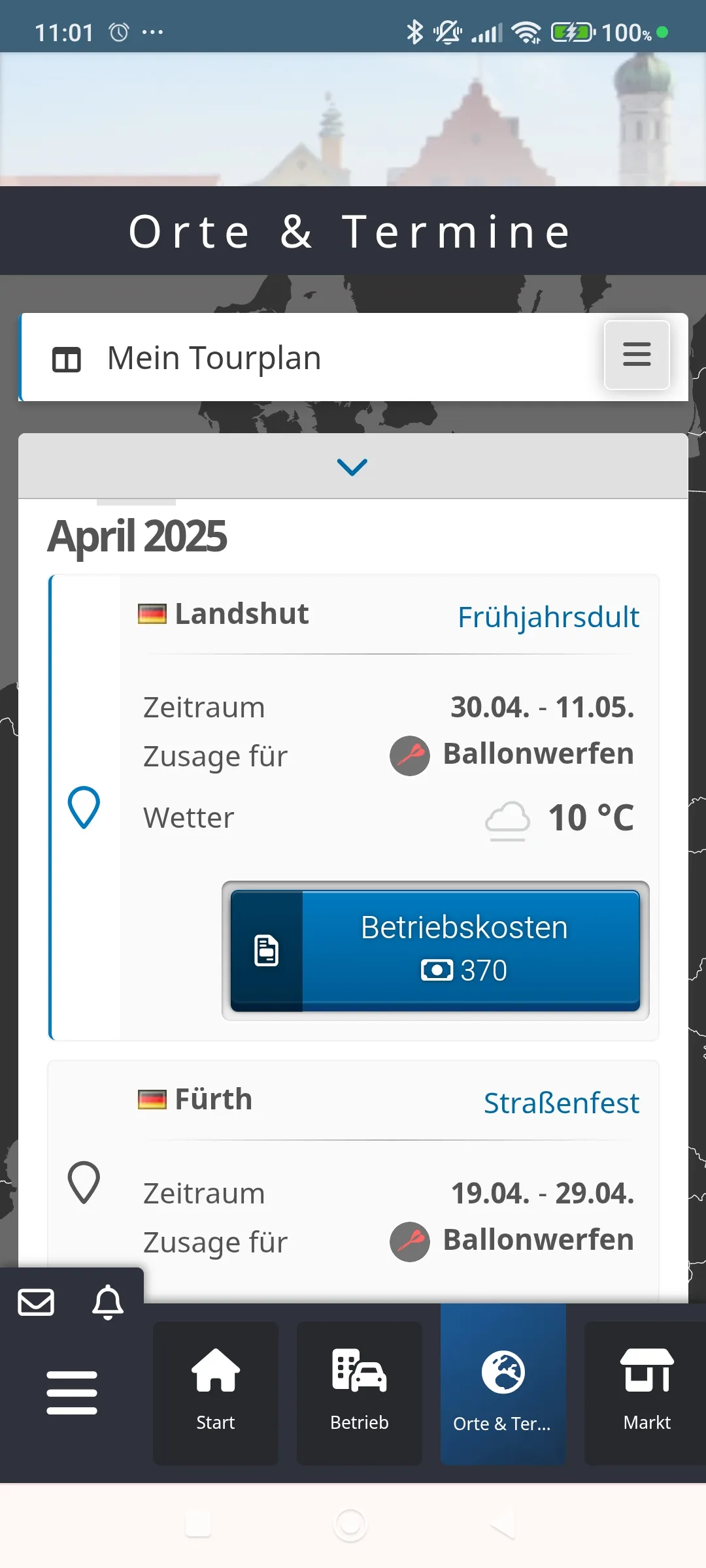Tap the location pin on the Landshut card

(84, 808)
